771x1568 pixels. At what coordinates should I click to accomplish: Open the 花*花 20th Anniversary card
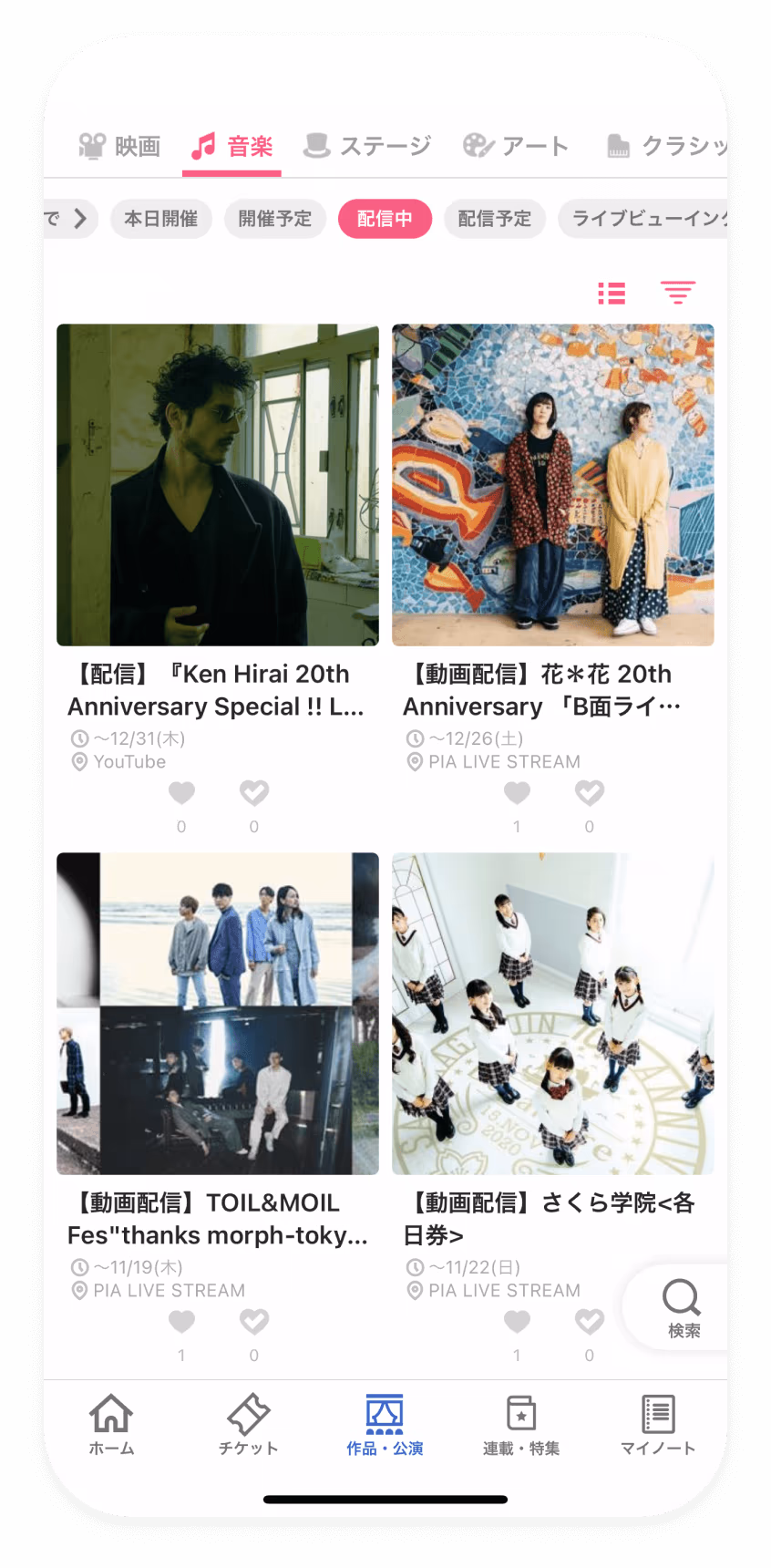tap(553, 547)
